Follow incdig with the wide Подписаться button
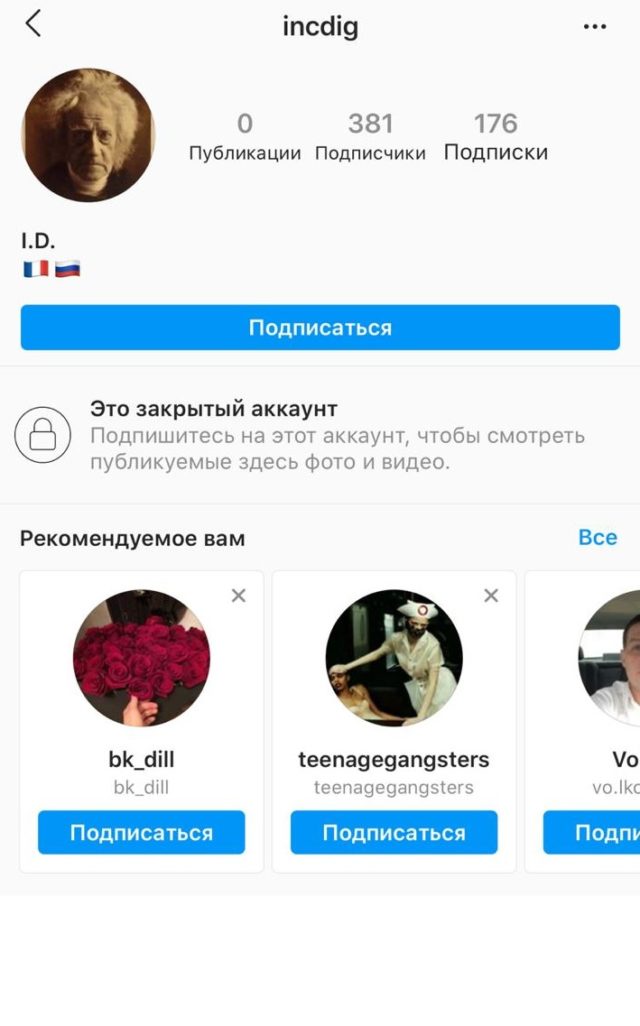640x1026 pixels. (x=320, y=328)
